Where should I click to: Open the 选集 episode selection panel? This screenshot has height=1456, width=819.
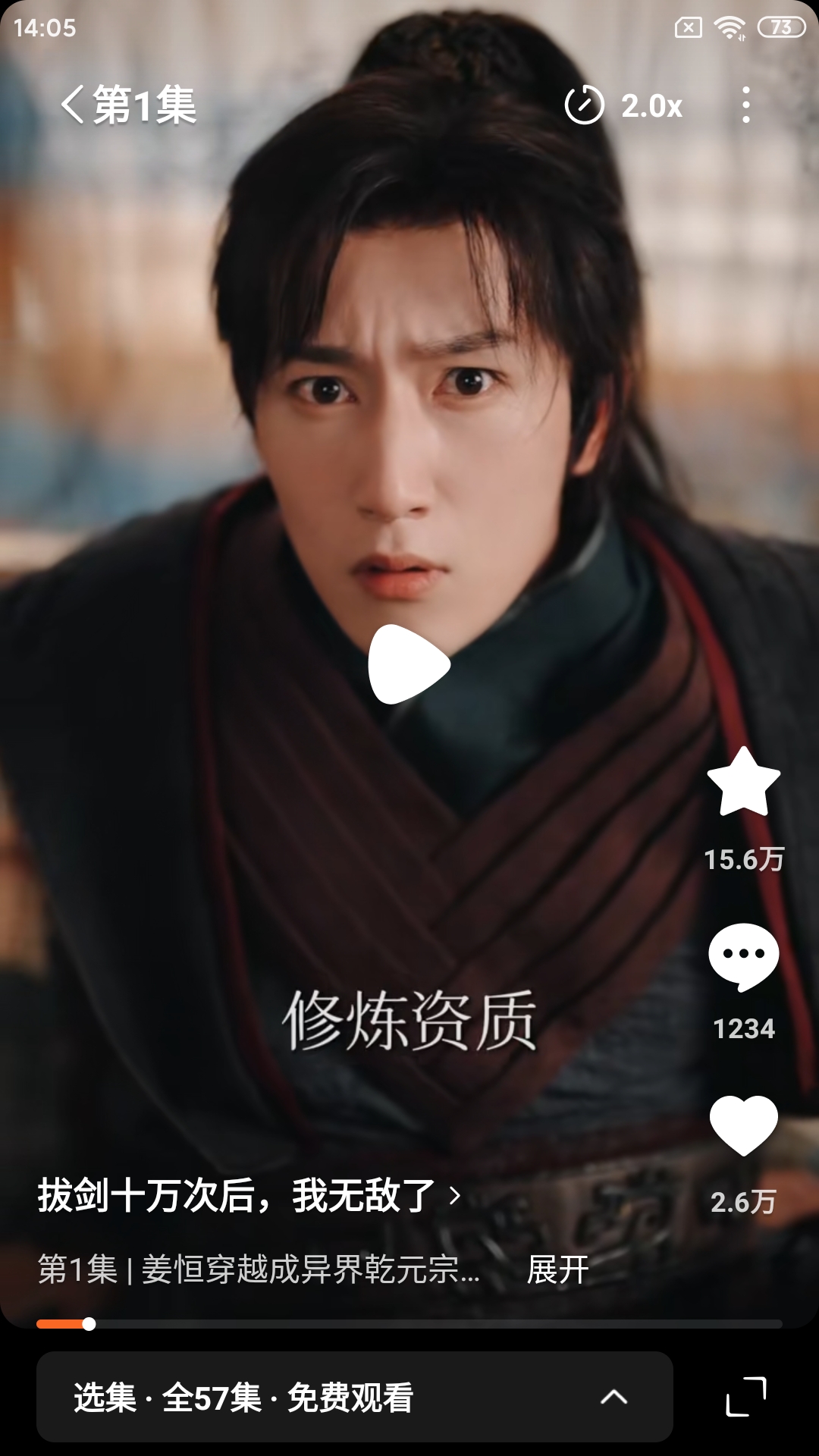(x=354, y=1397)
